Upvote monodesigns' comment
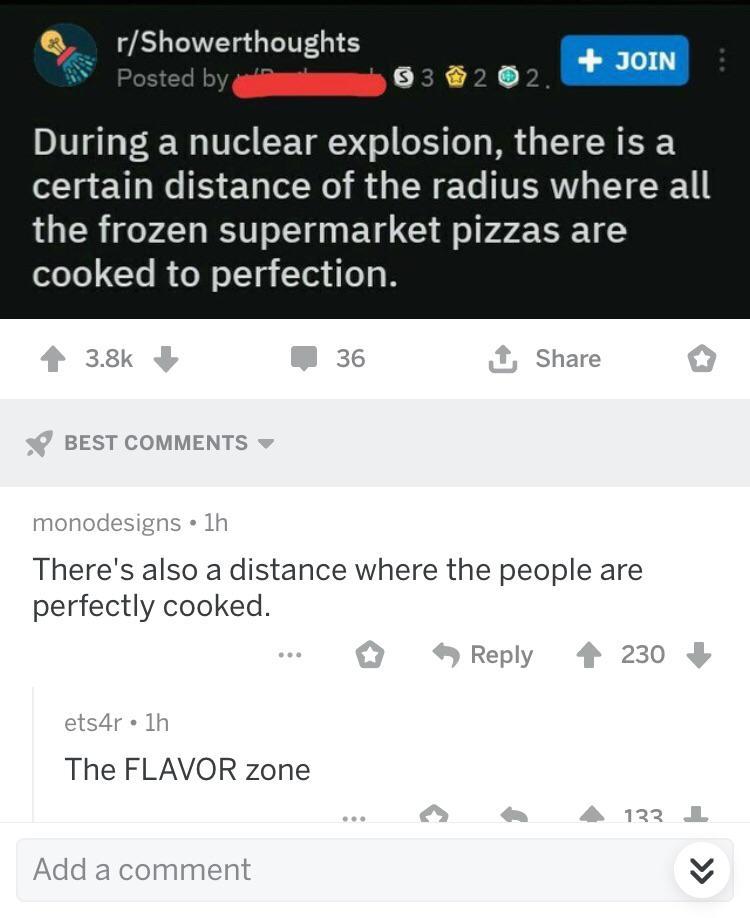The image size is (750, 918). coord(589,655)
